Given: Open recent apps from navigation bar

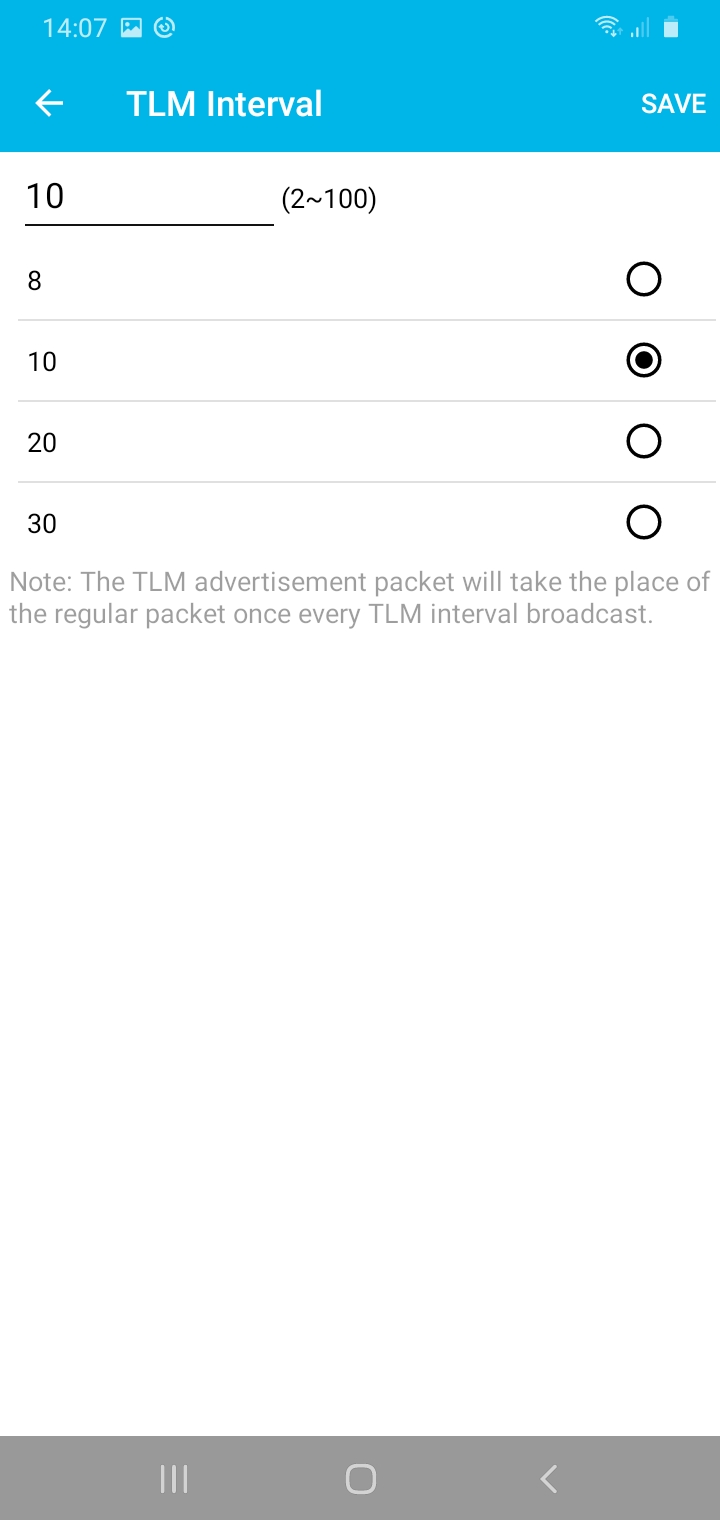Looking at the screenshot, I should (174, 1479).
